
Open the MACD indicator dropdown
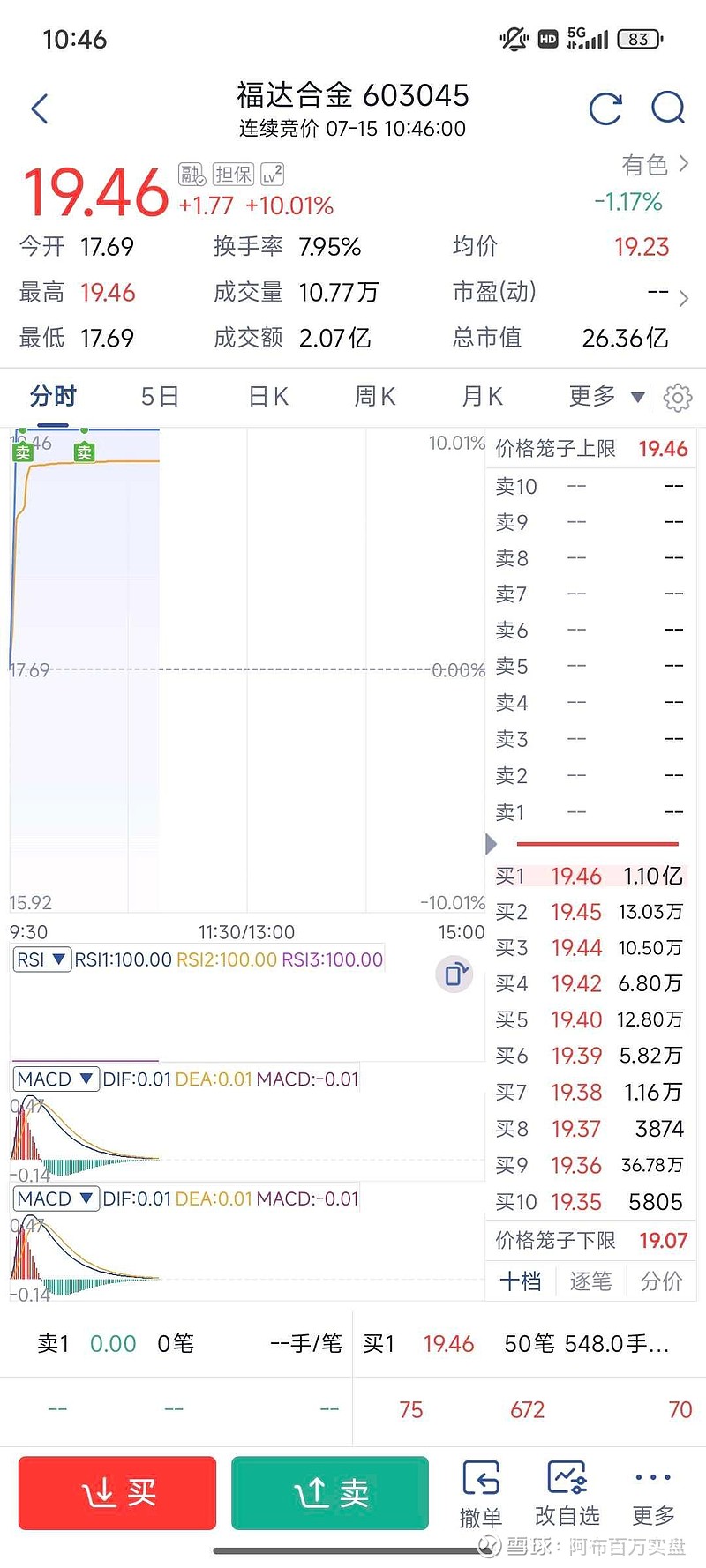pos(56,1079)
